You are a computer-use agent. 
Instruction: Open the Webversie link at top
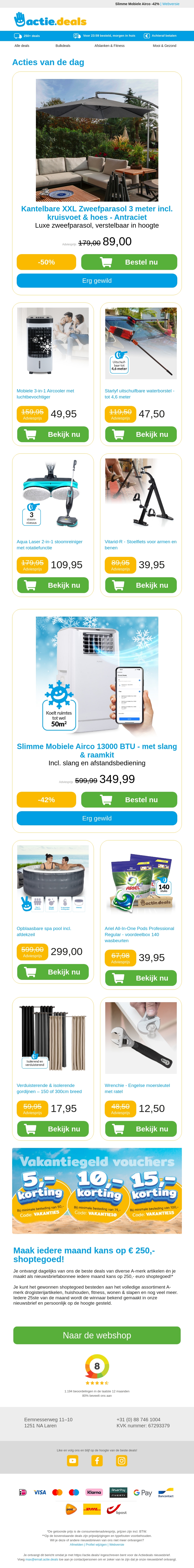click(171, 4)
